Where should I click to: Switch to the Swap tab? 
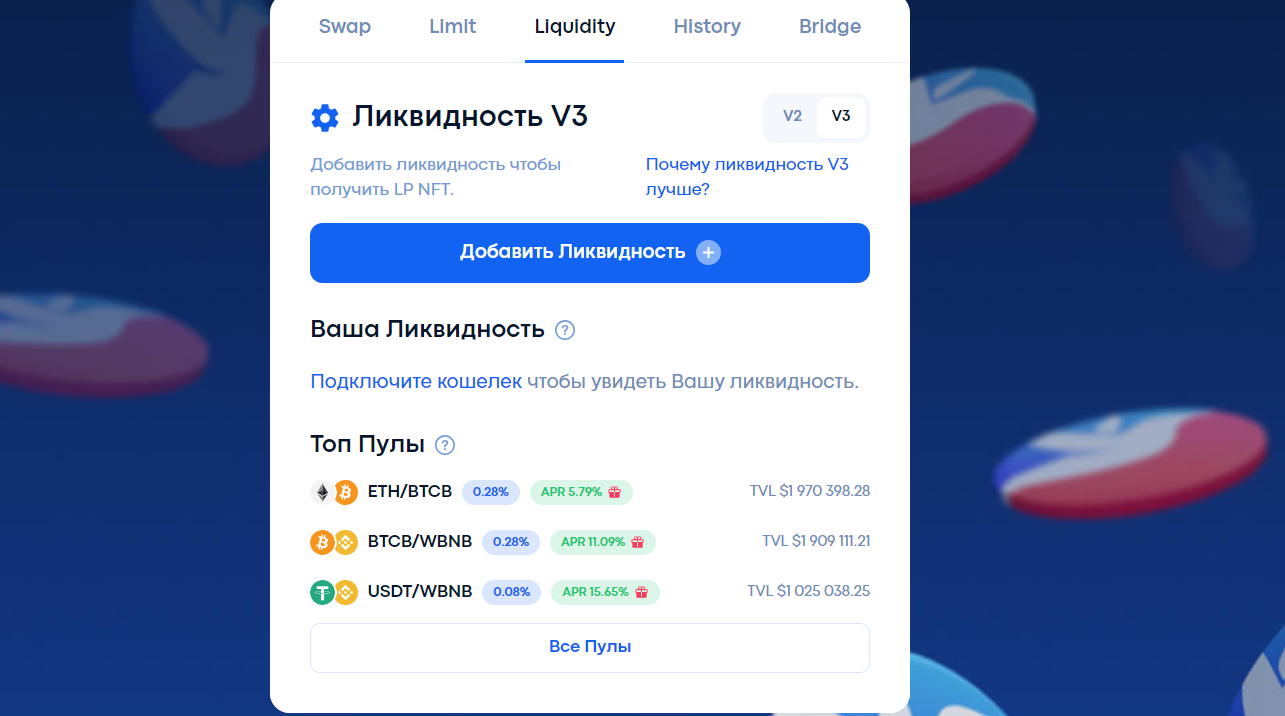coord(345,27)
